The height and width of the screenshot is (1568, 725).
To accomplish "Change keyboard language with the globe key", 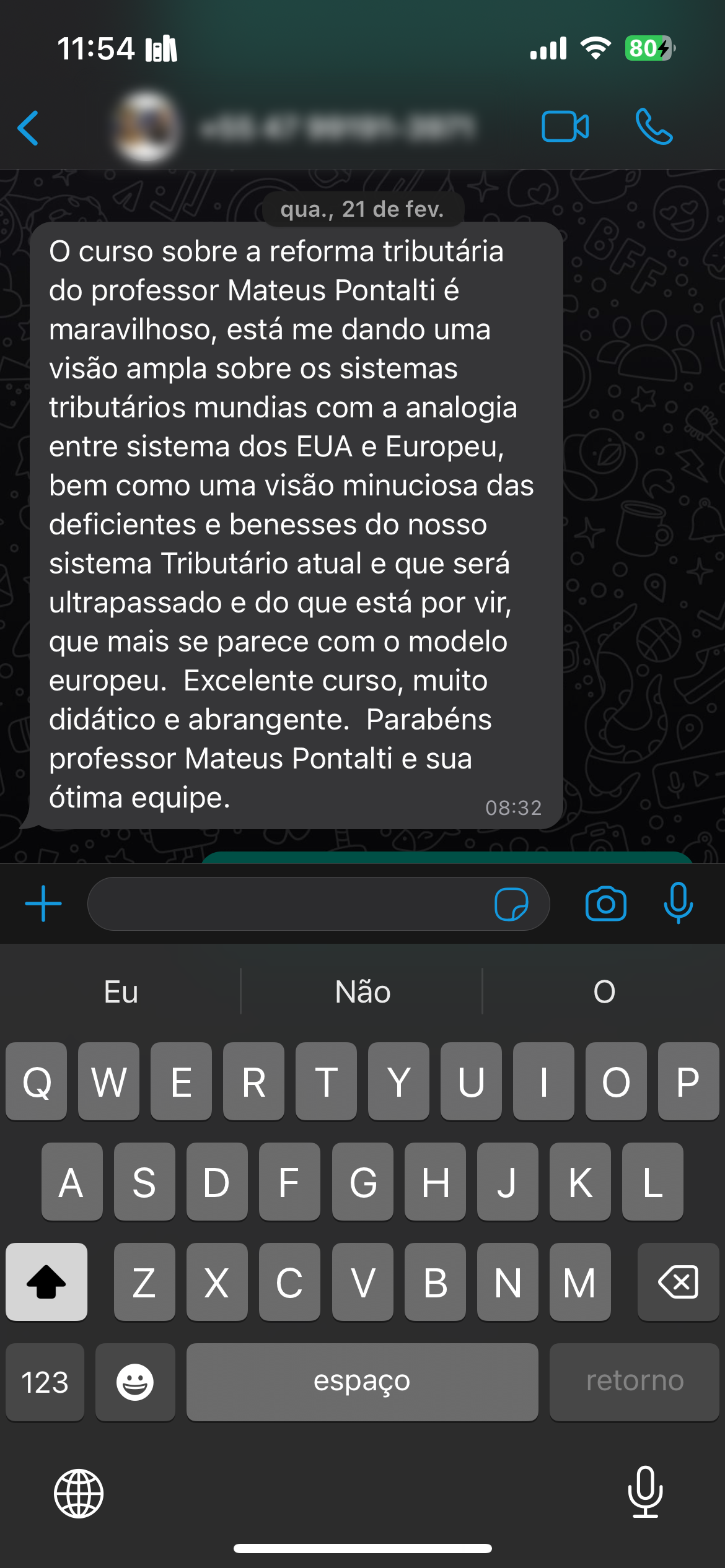I will coord(79,1493).
